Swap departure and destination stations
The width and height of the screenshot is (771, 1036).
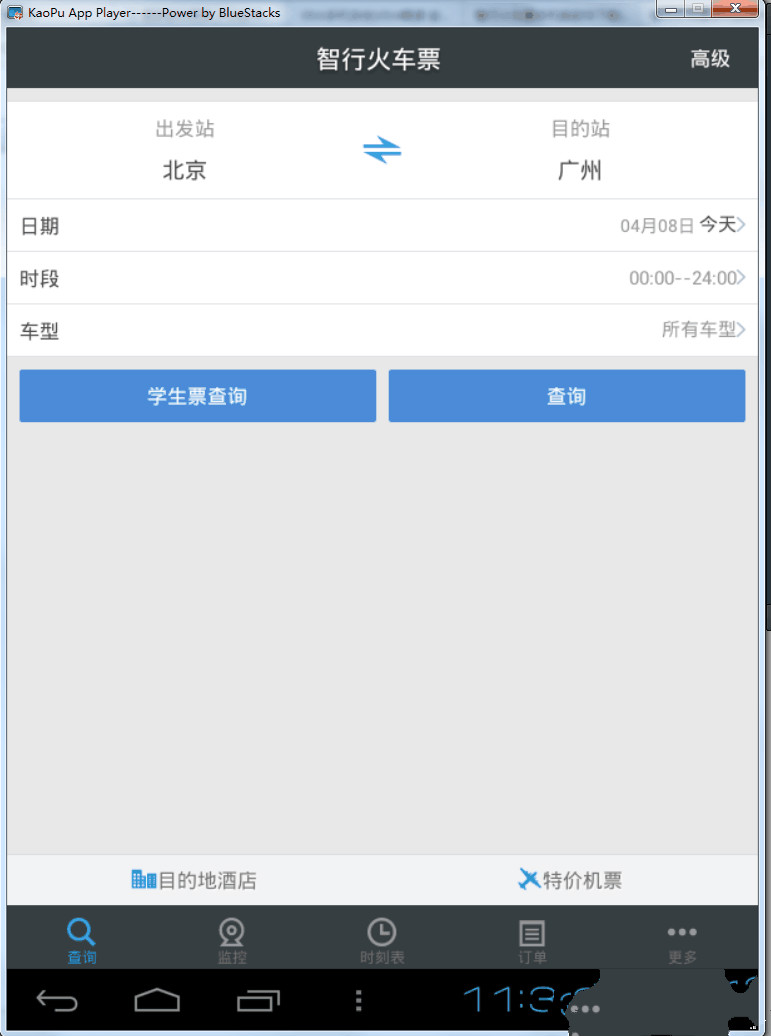point(381,151)
